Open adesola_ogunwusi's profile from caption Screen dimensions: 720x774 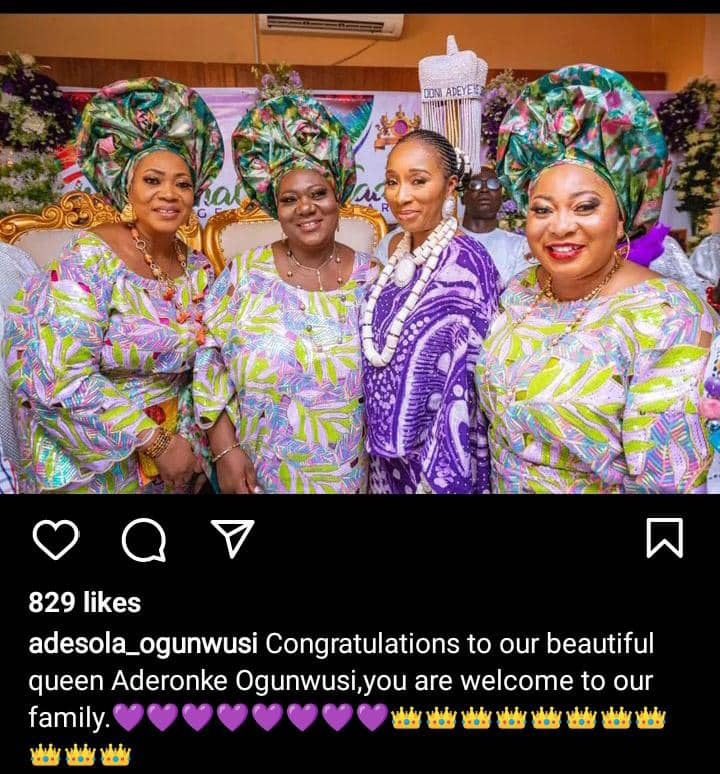click(144, 642)
